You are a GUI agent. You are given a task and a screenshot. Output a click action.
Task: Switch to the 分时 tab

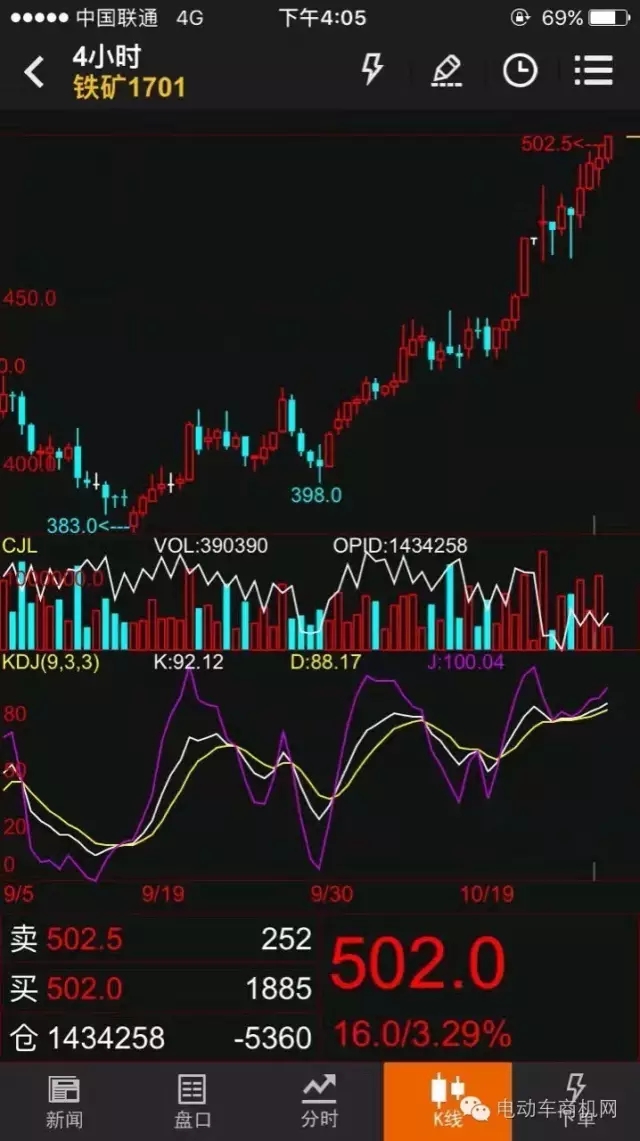point(320,1101)
